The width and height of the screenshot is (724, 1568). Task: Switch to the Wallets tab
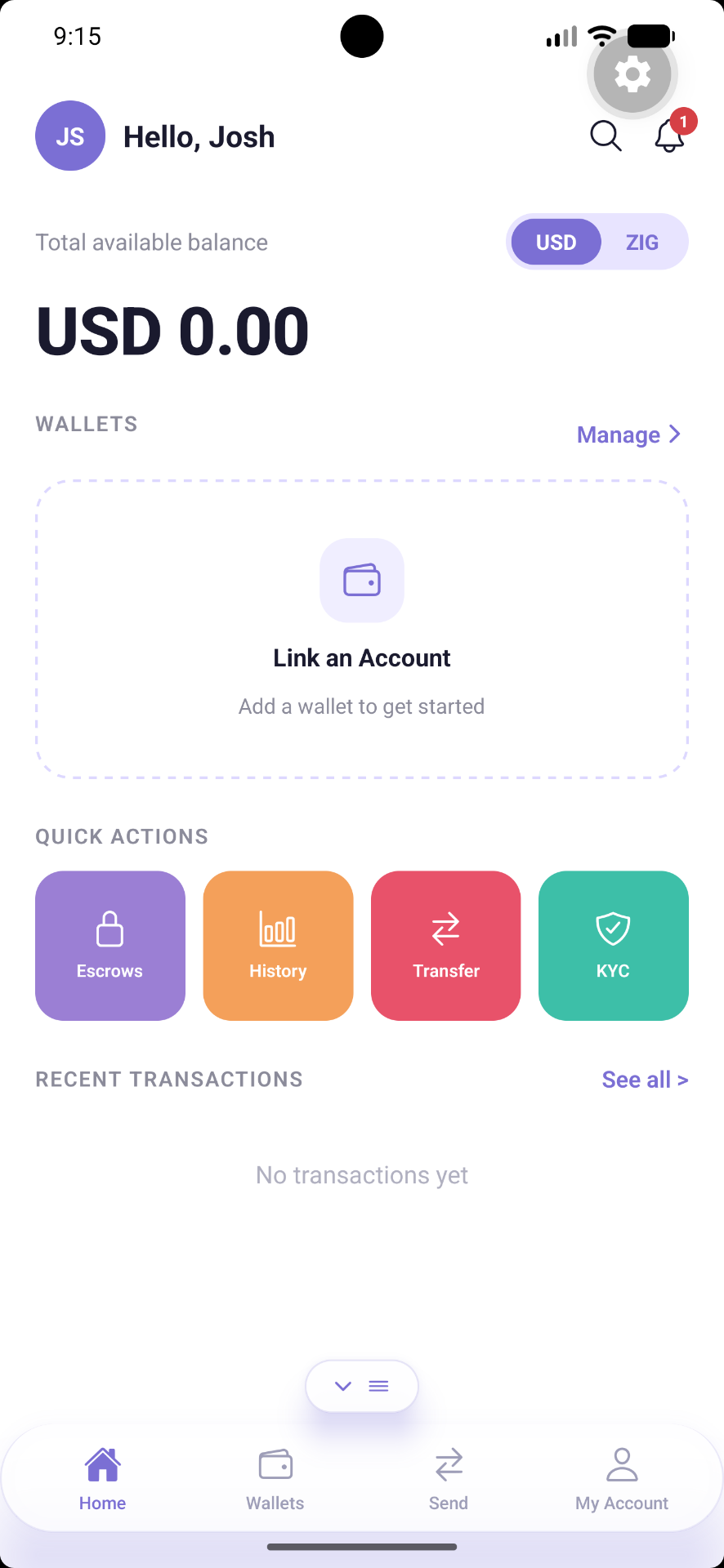(x=275, y=1478)
